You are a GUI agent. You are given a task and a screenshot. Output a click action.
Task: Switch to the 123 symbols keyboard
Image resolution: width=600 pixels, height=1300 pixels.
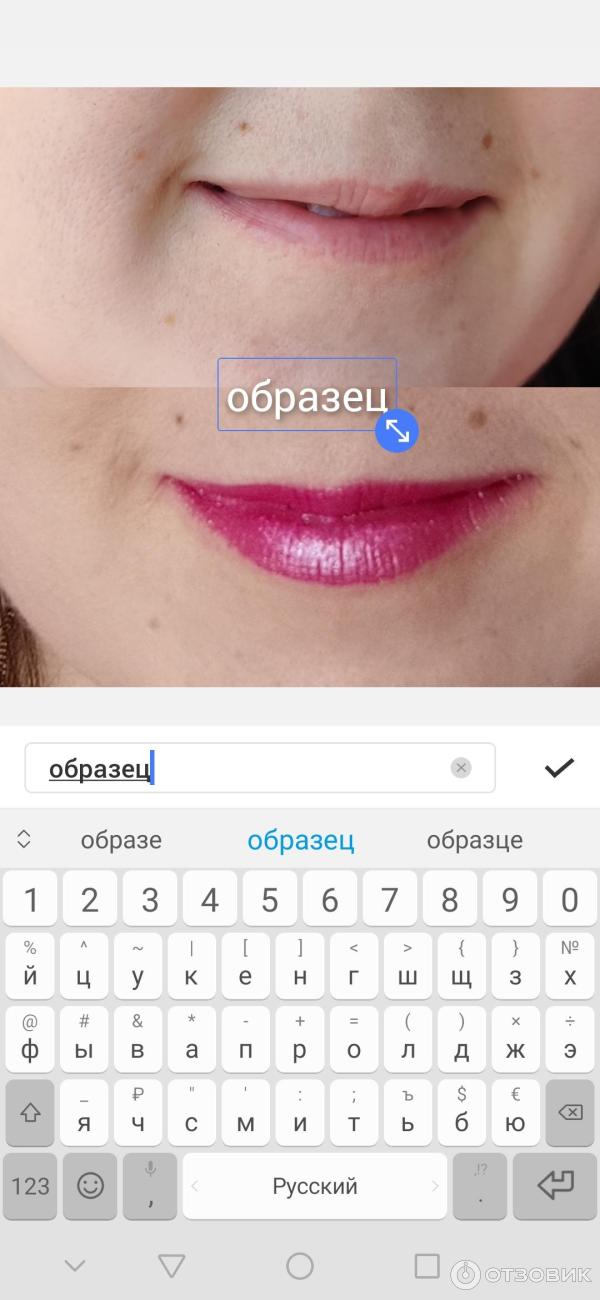click(30, 1186)
